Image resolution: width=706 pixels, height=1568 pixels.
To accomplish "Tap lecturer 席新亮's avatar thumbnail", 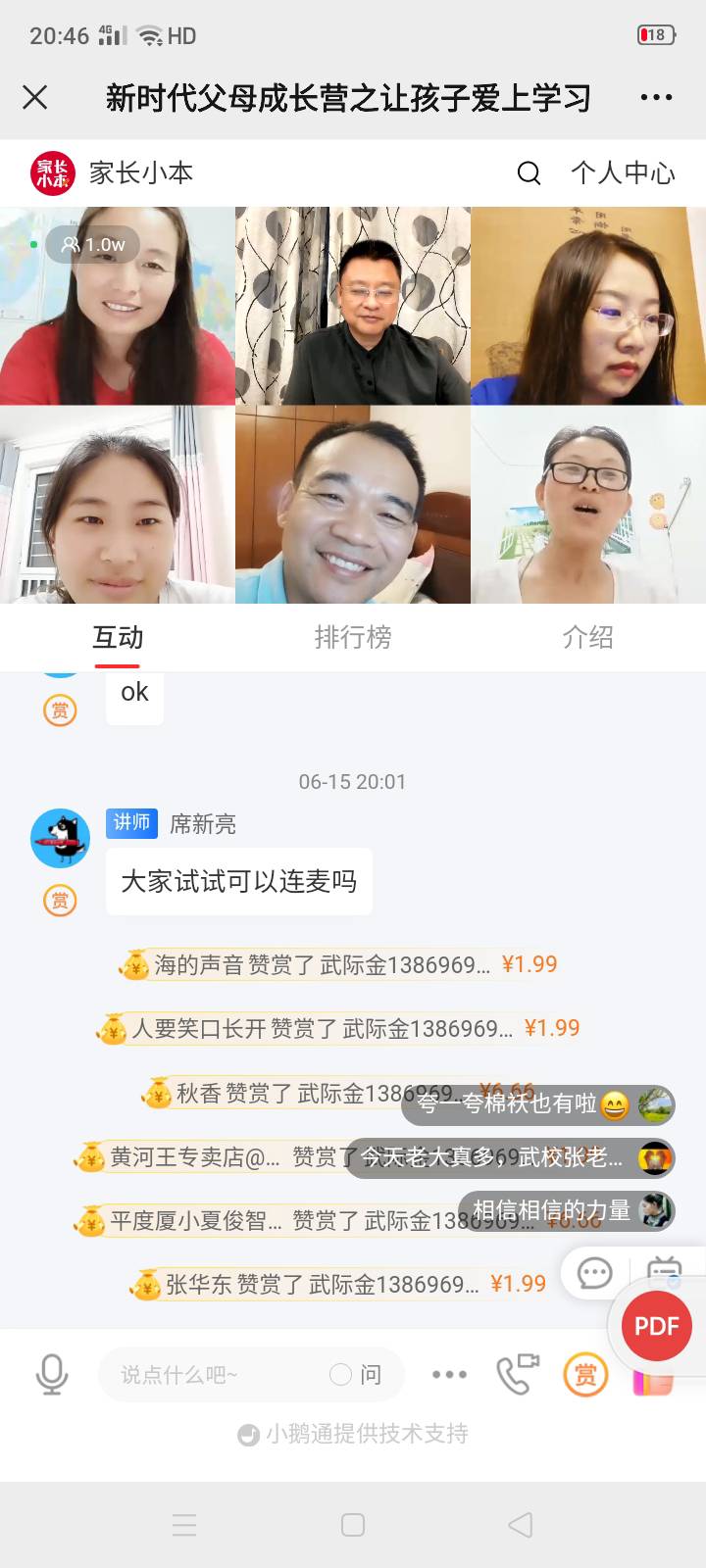I will pos(60,839).
